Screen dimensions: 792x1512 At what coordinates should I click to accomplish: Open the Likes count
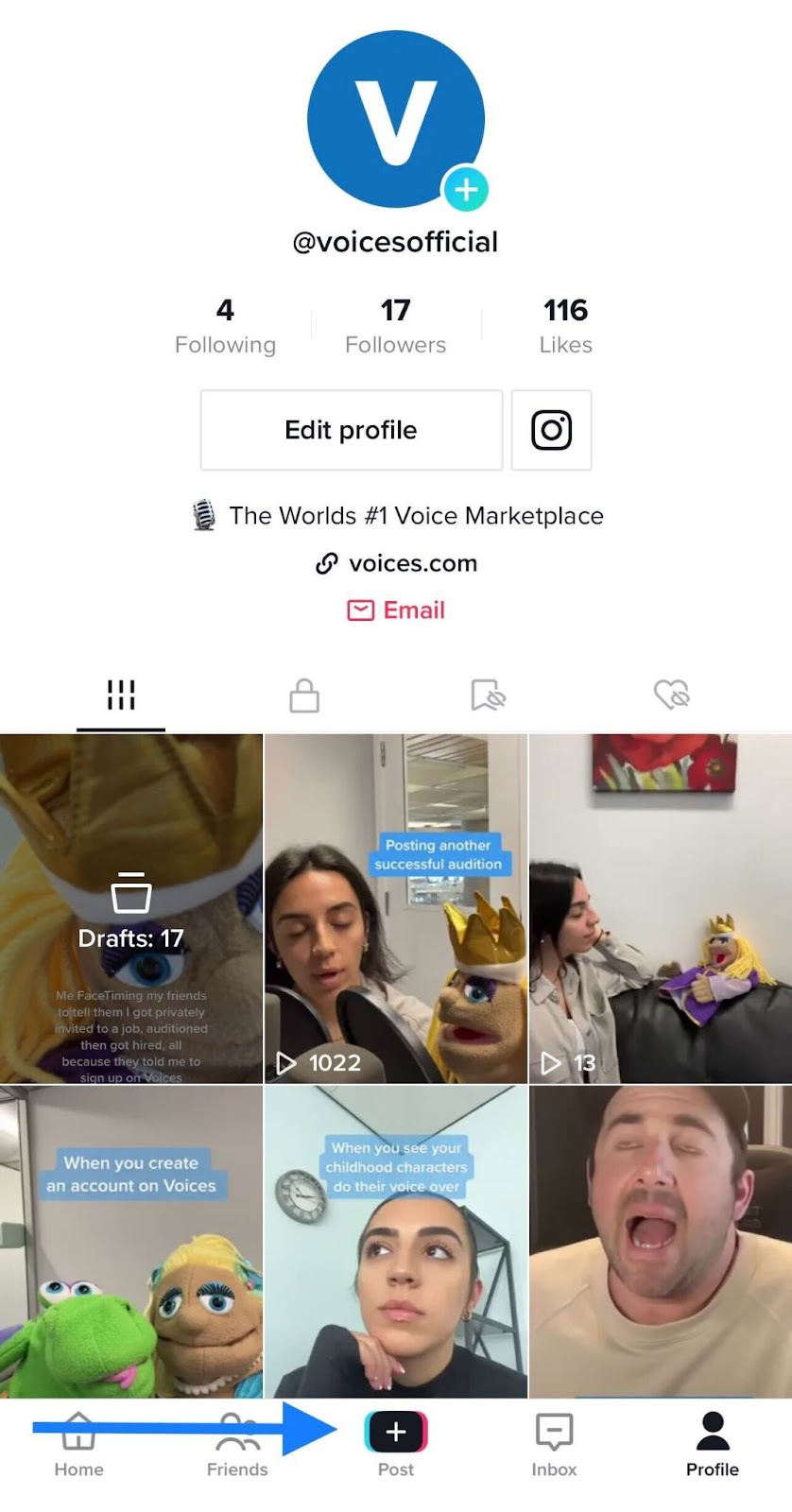(565, 326)
